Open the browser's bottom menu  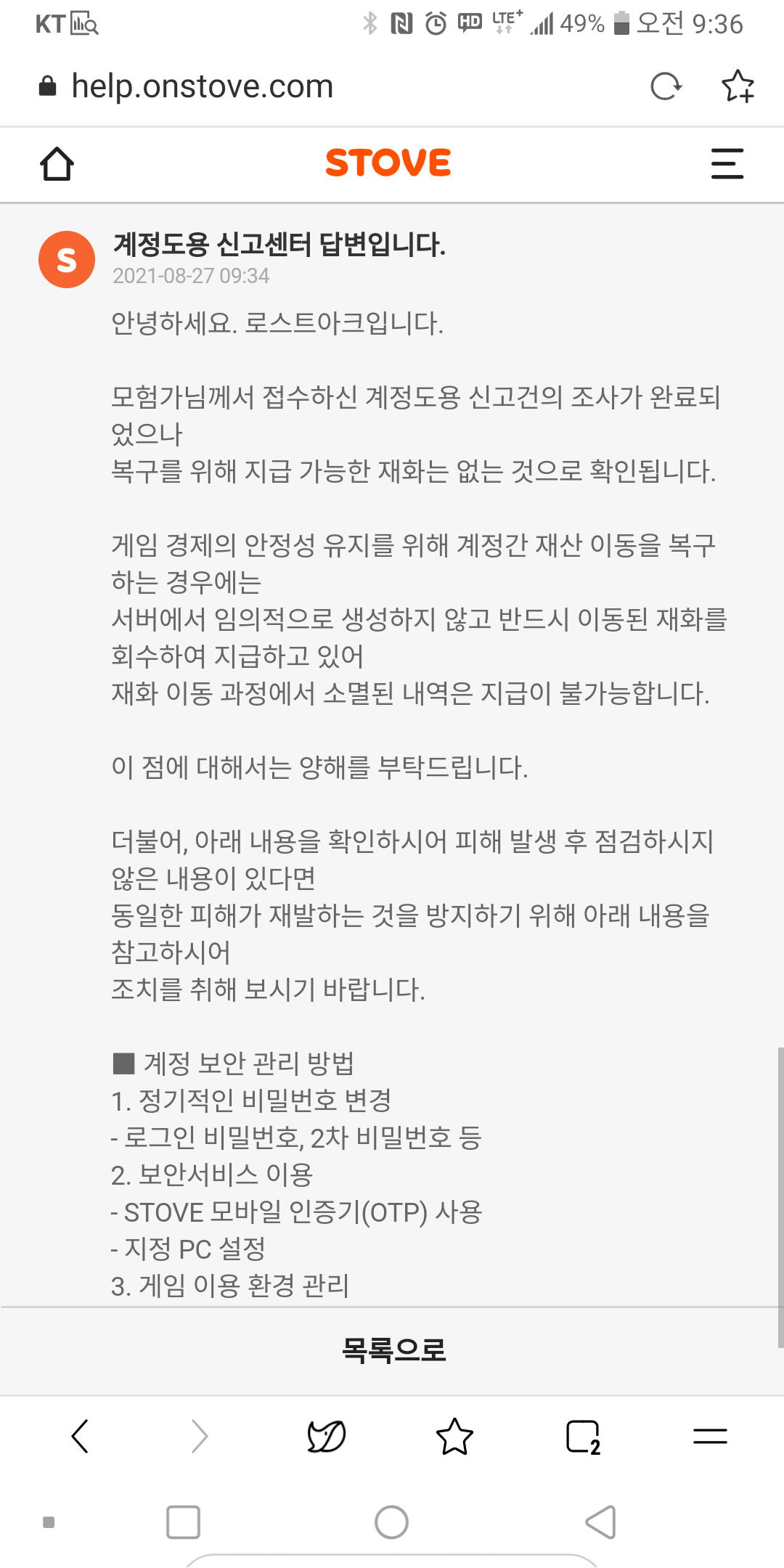(x=710, y=1436)
